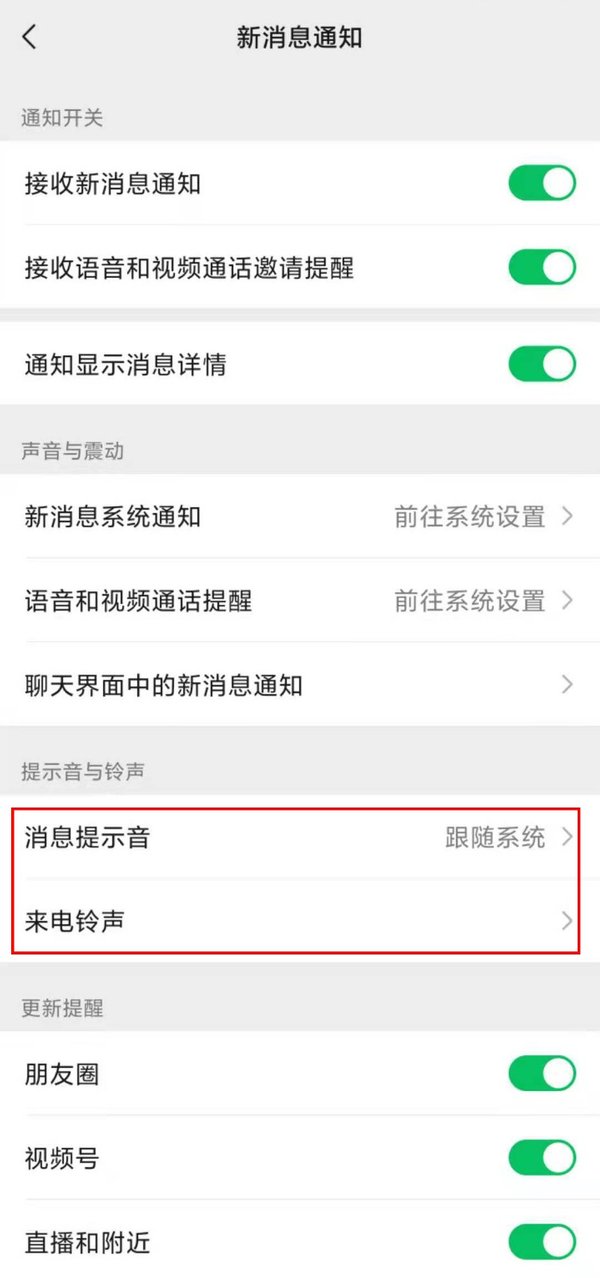Toggle 视频号 update reminder
The image size is (600, 1278).
coord(542,1159)
